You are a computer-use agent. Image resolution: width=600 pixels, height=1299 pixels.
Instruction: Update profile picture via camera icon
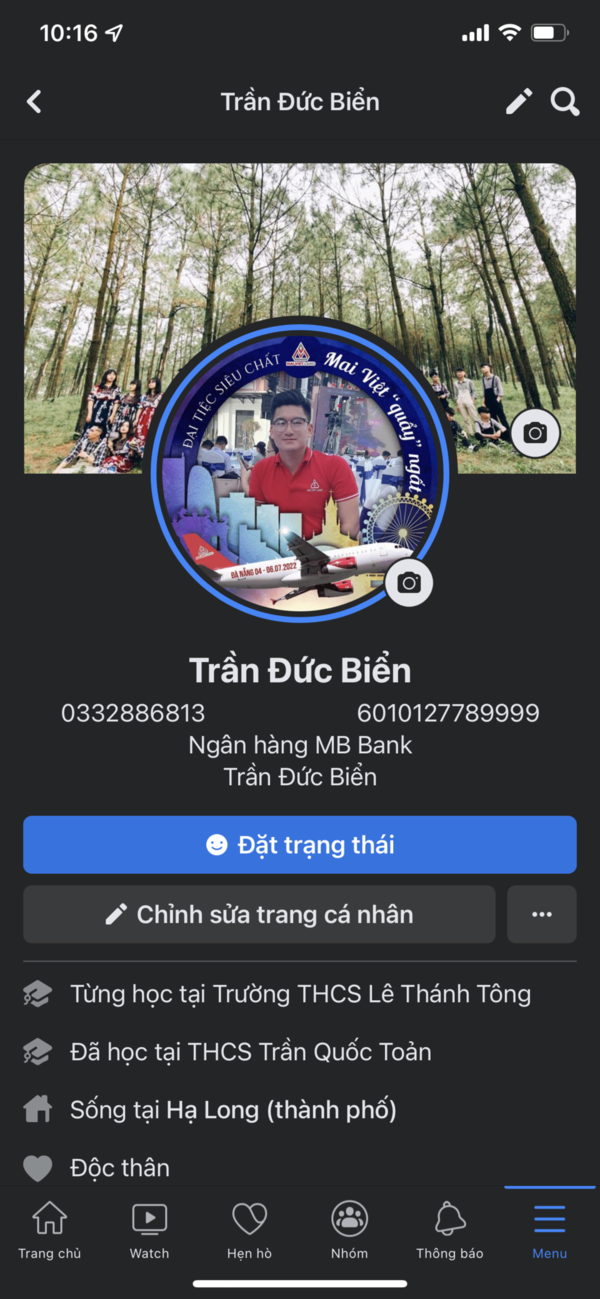point(408,582)
